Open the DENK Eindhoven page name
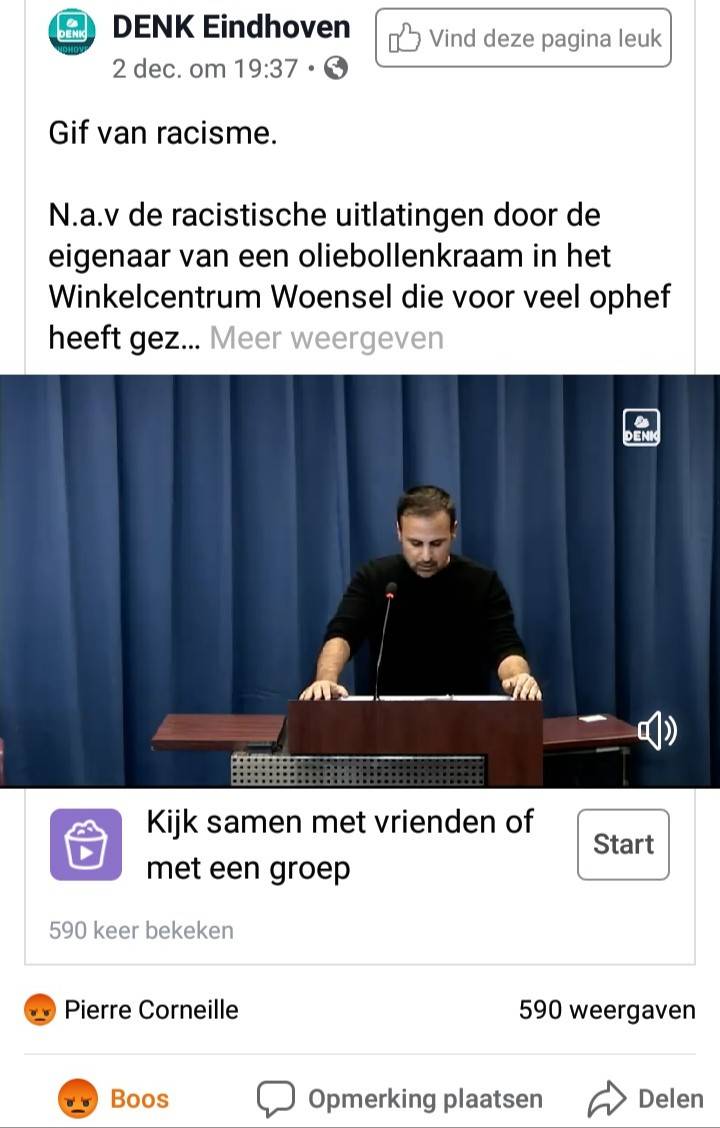 pyautogui.click(x=231, y=27)
